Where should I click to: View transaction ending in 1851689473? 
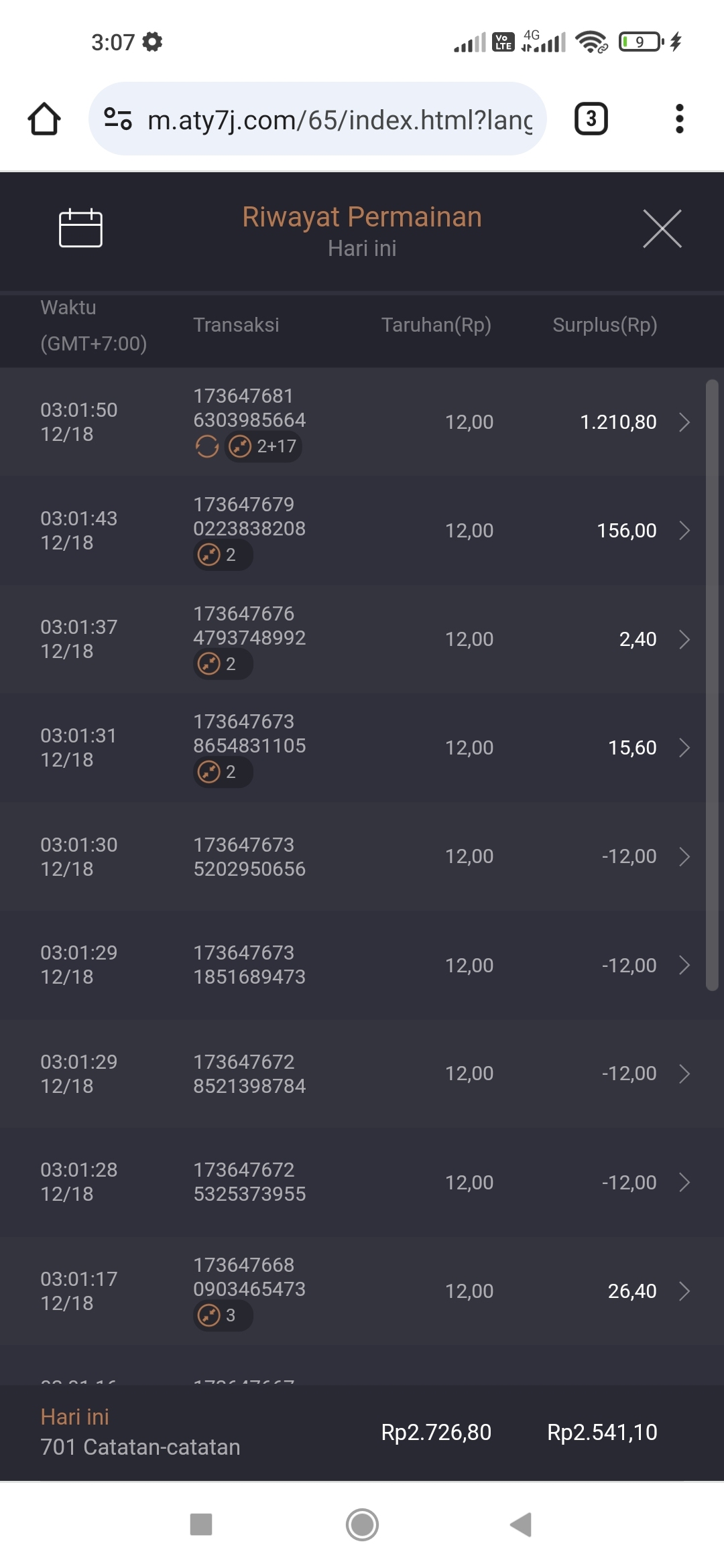pyautogui.click(x=362, y=965)
